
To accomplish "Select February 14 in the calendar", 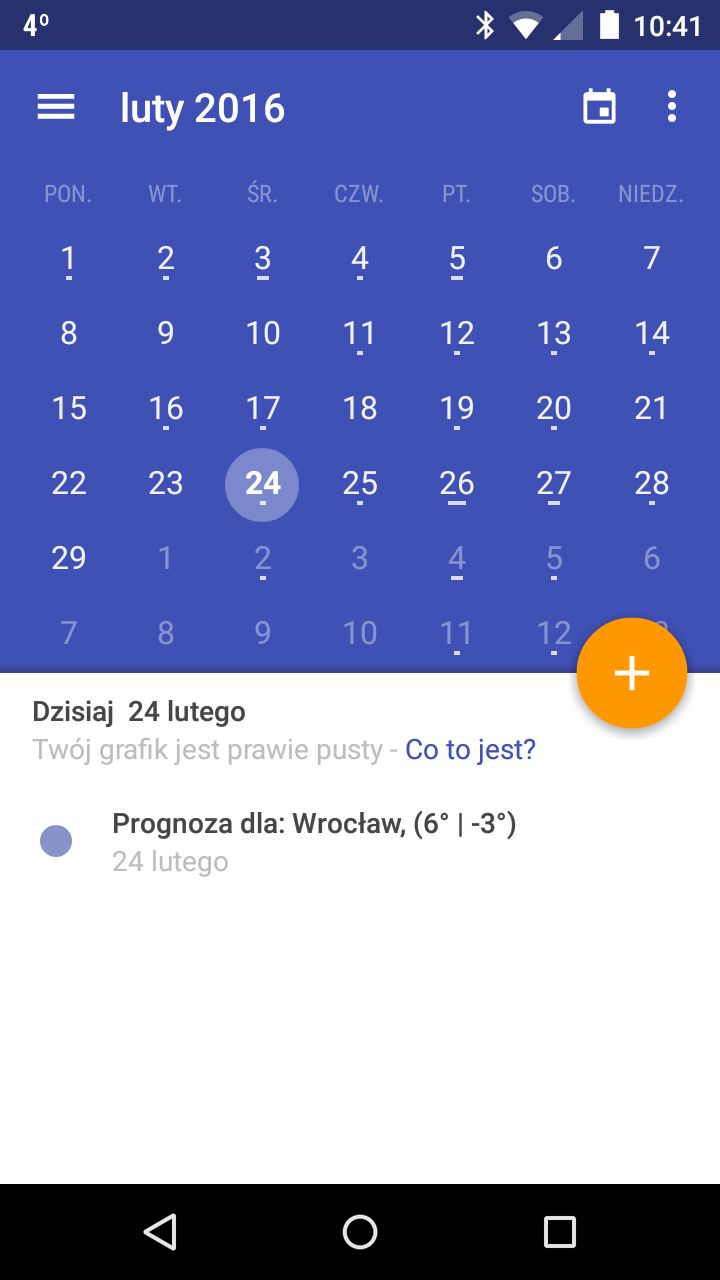I will (652, 334).
